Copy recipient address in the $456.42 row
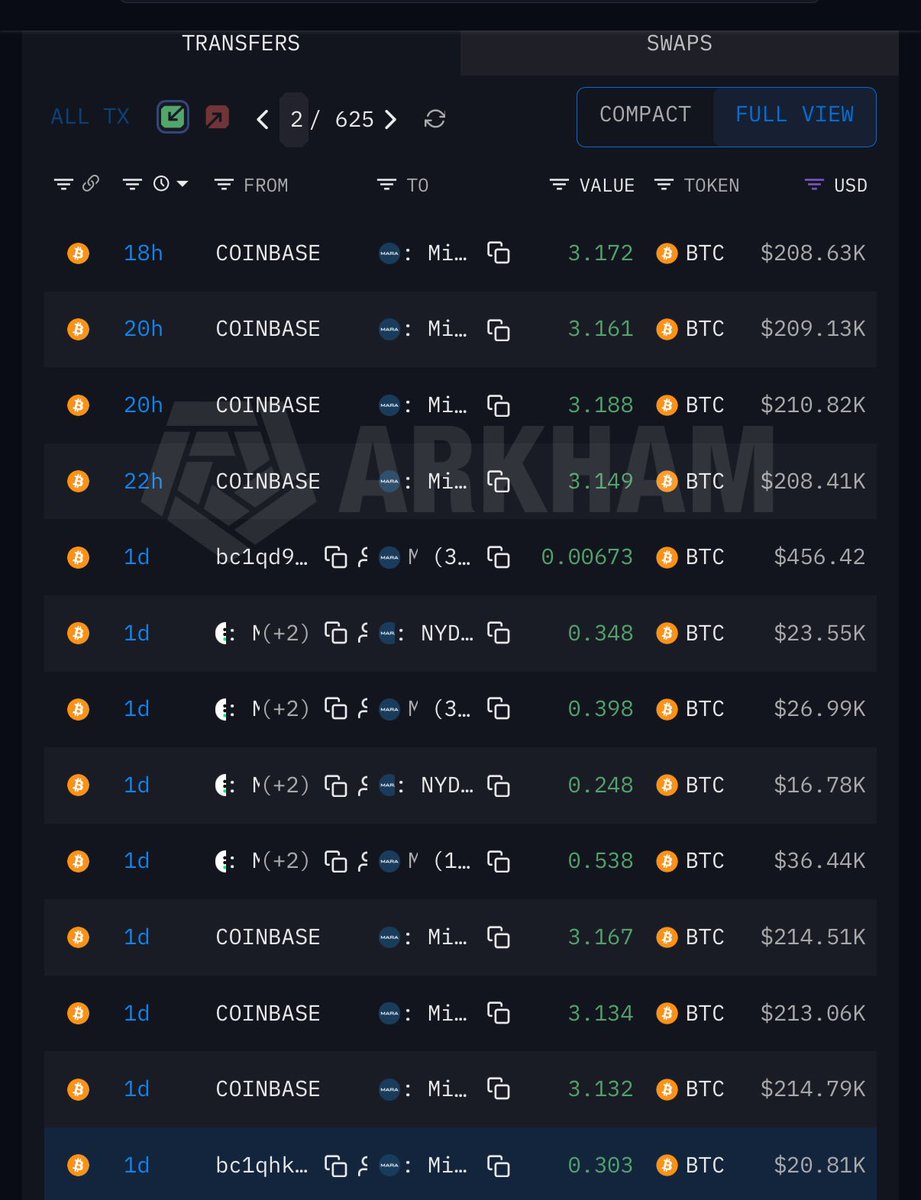Viewport: 921px width, 1200px height. pos(498,558)
